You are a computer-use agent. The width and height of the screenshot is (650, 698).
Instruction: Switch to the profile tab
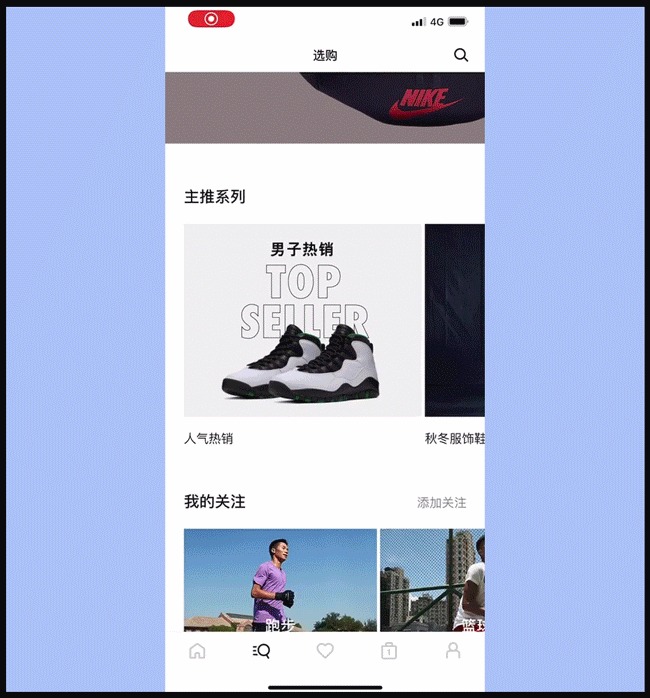tap(453, 651)
